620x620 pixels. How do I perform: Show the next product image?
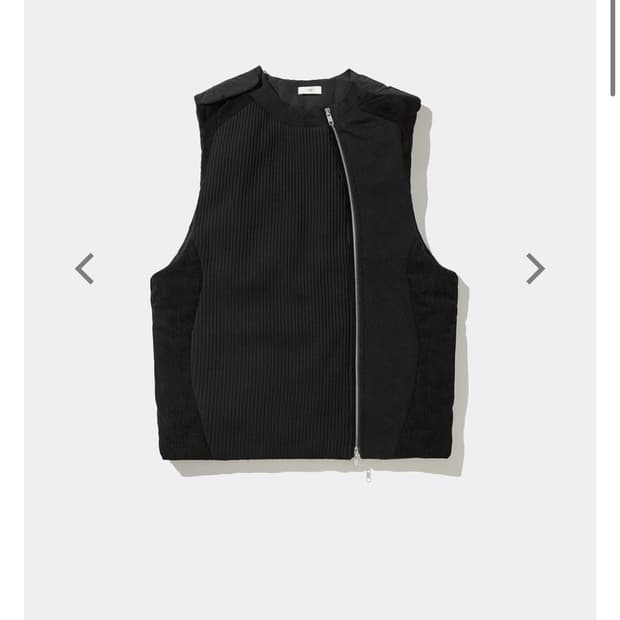535,269
